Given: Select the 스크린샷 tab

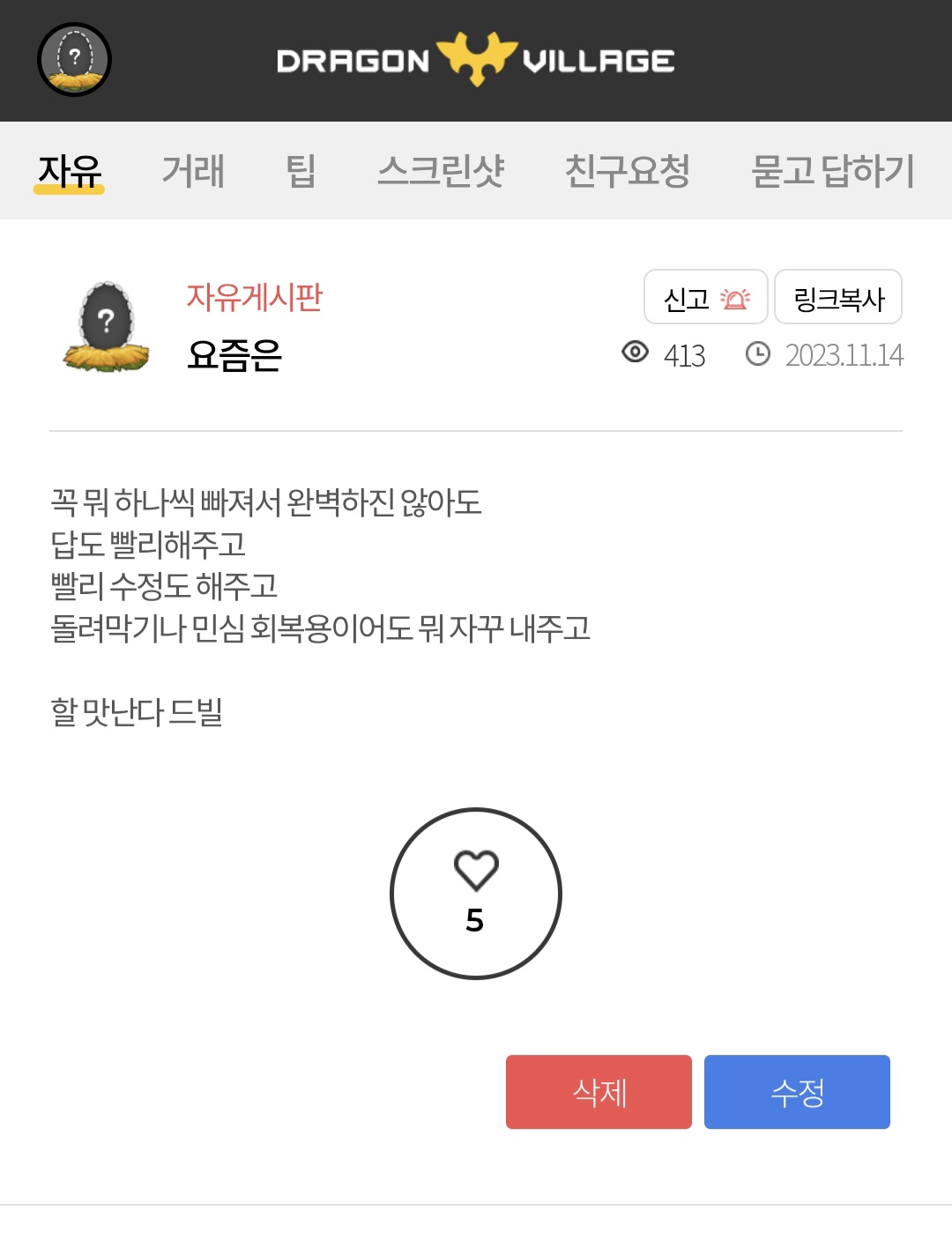Looking at the screenshot, I should pyautogui.click(x=441, y=171).
